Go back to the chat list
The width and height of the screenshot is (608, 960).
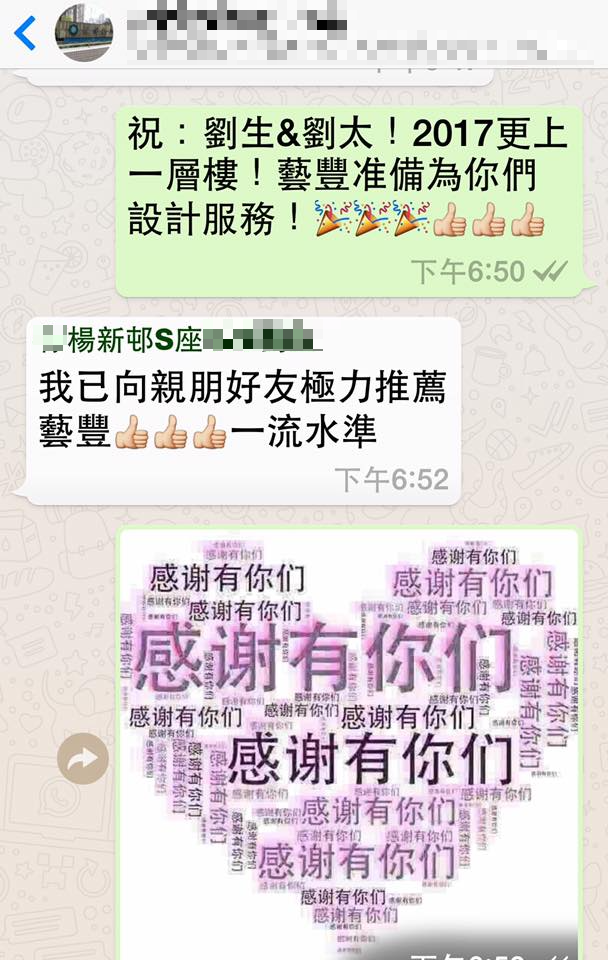pyautogui.click(x=25, y=33)
